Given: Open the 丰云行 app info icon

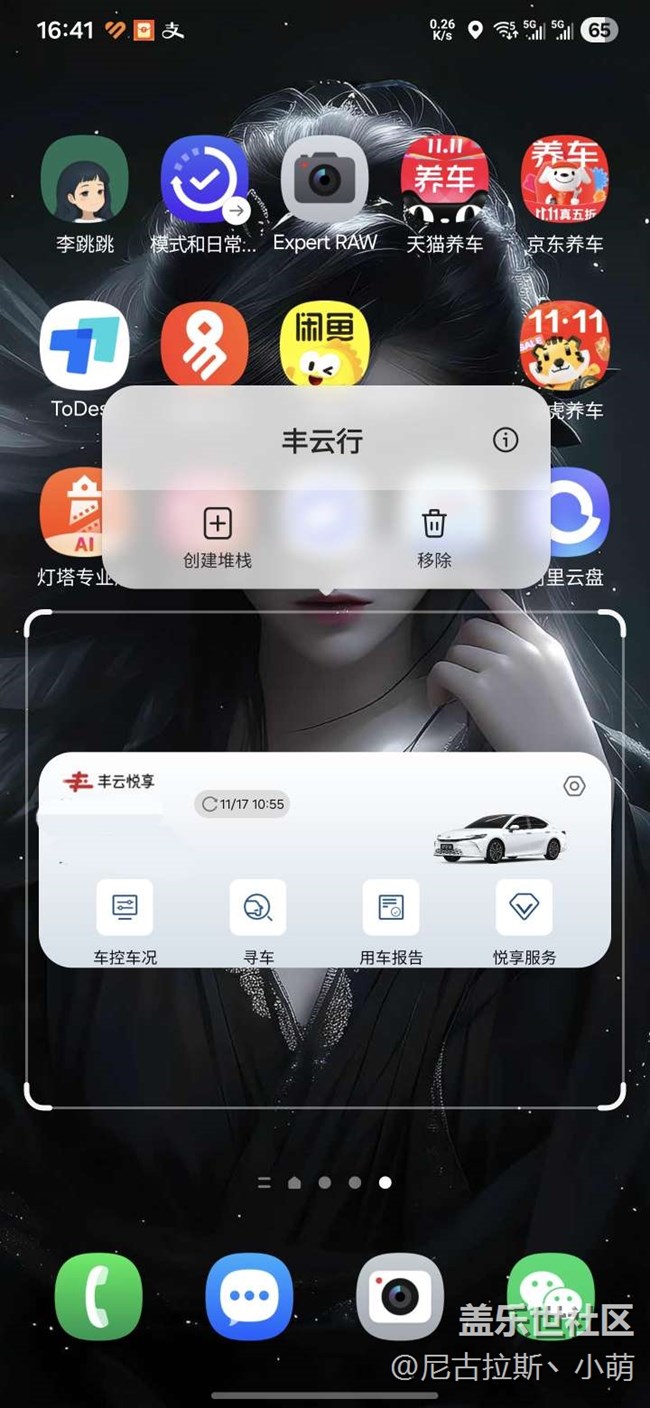Looking at the screenshot, I should point(506,440).
